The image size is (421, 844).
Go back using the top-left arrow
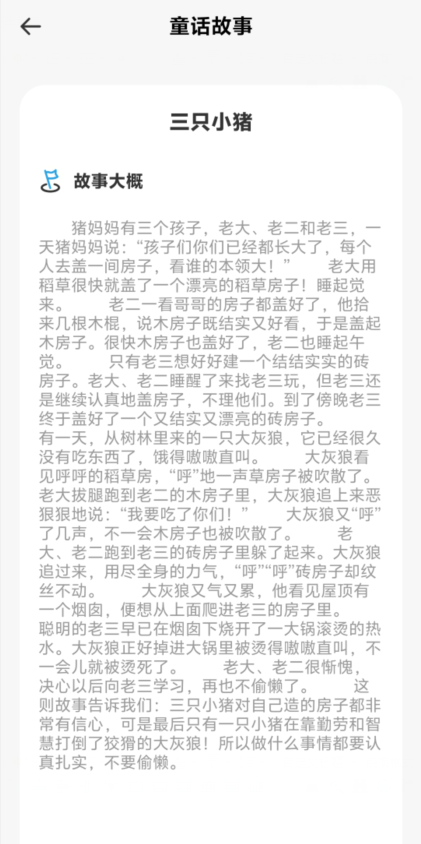pos(31,26)
